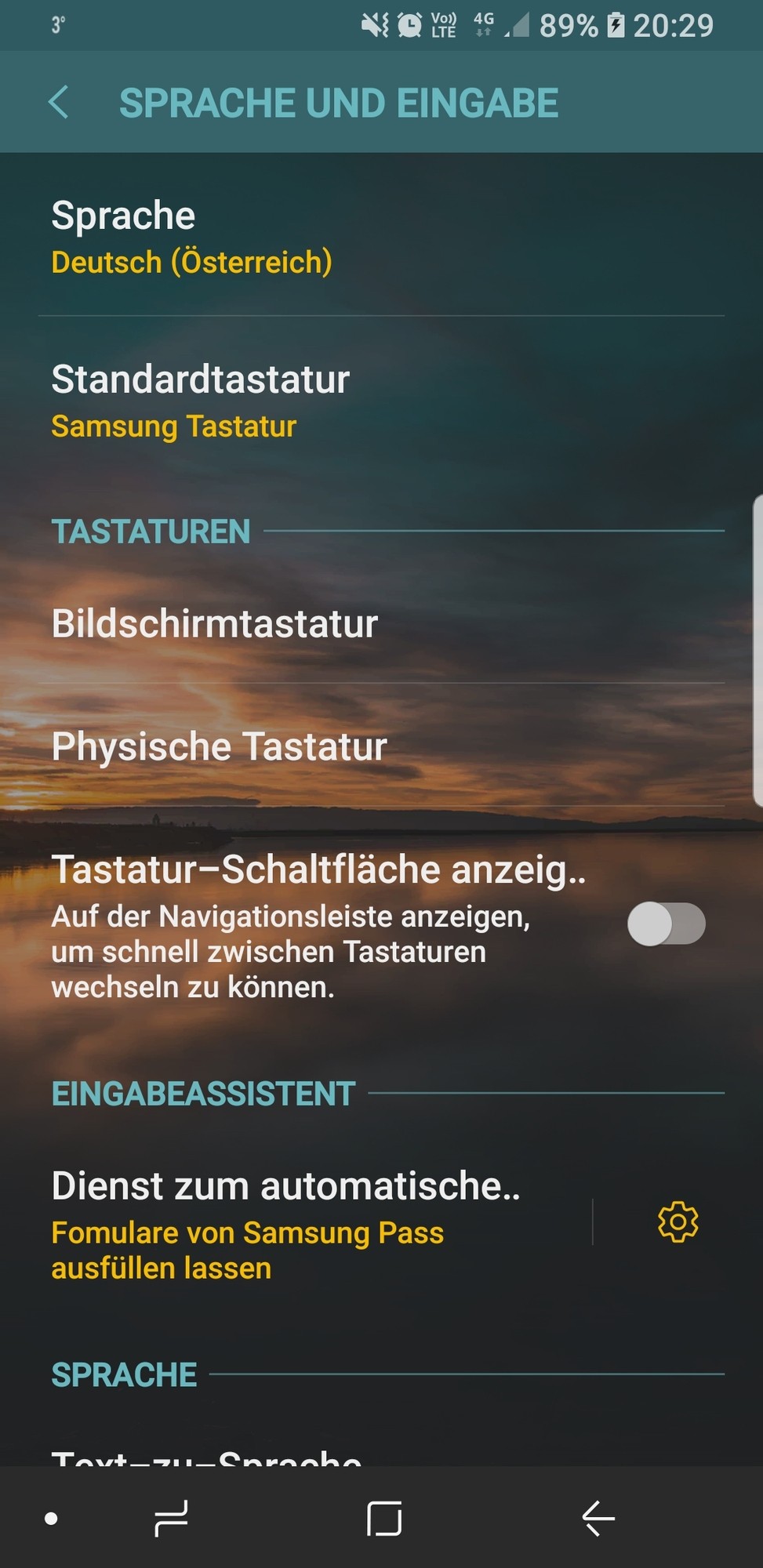
Task: Tap the system recent apps button
Action: (171, 1519)
